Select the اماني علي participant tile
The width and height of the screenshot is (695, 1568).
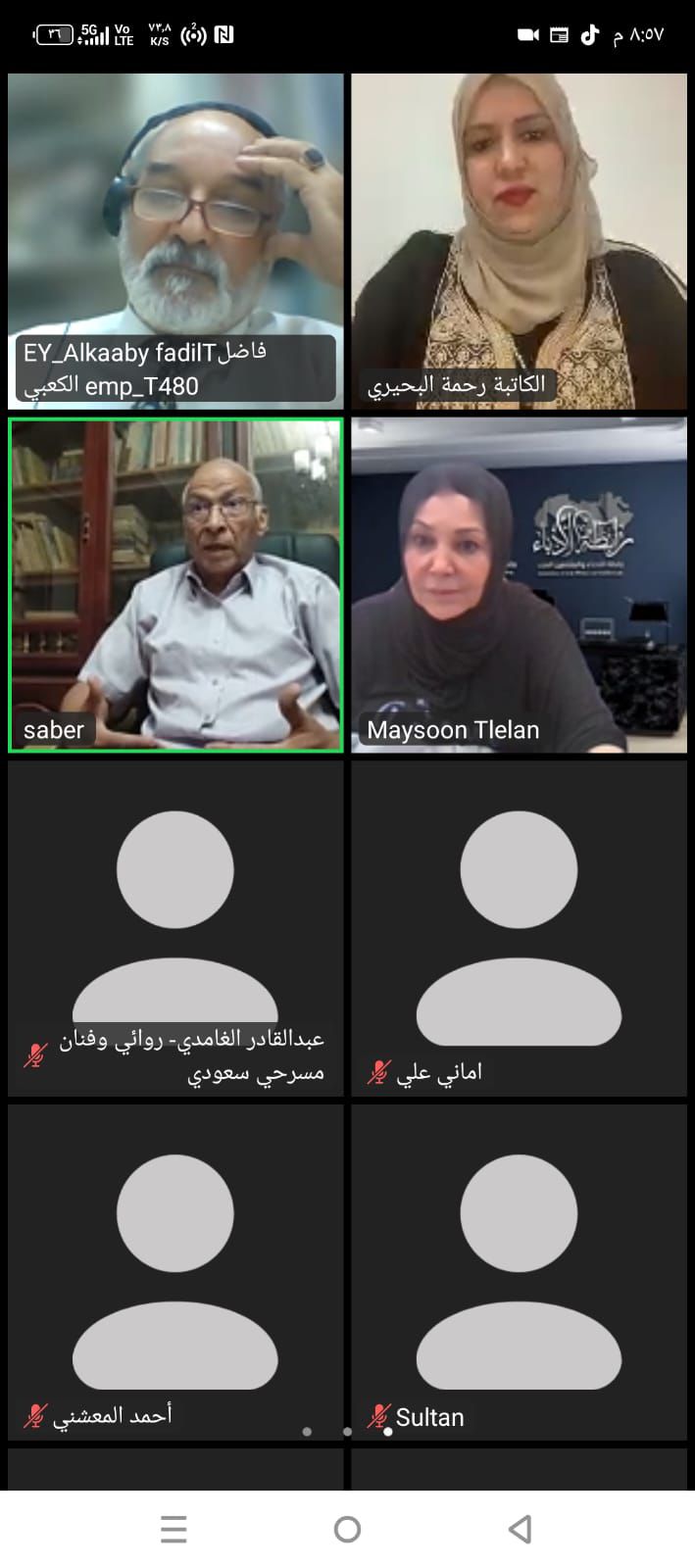click(519, 928)
